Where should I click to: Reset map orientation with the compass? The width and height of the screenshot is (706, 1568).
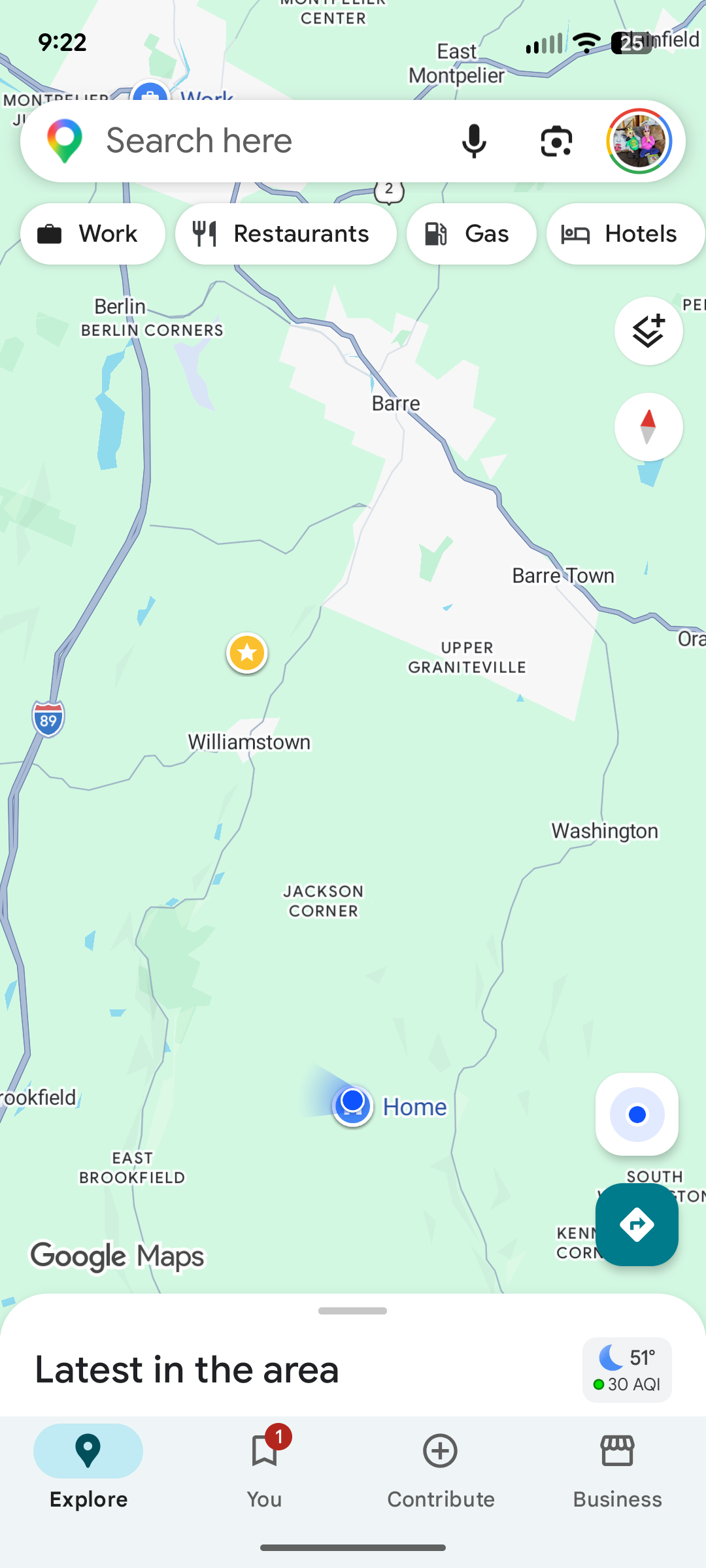click(x=648, y=427)
